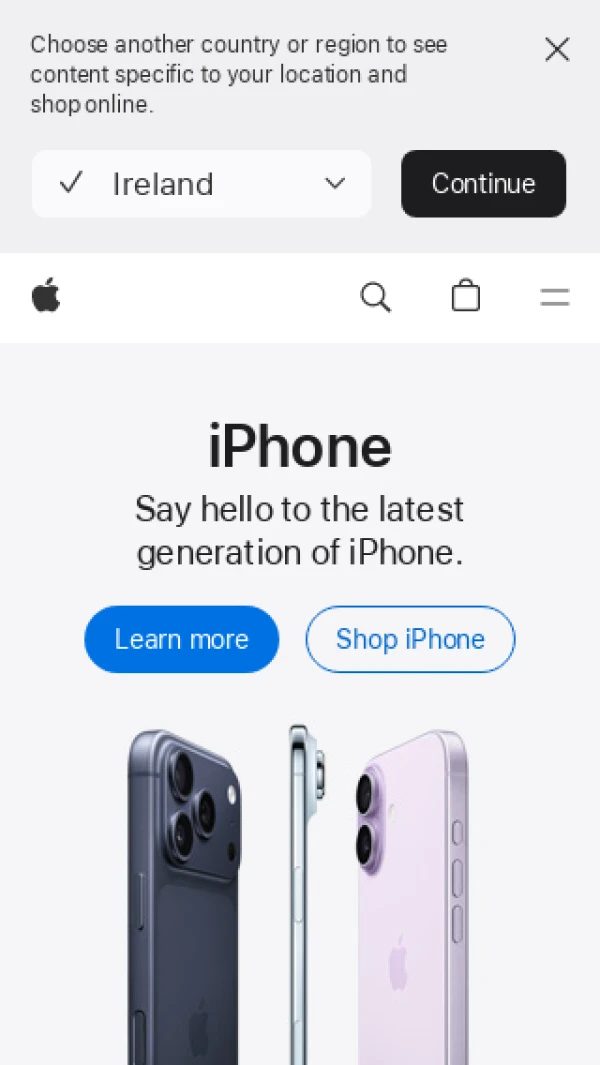Dismiss the country selection banner

(x=557, y=49)
